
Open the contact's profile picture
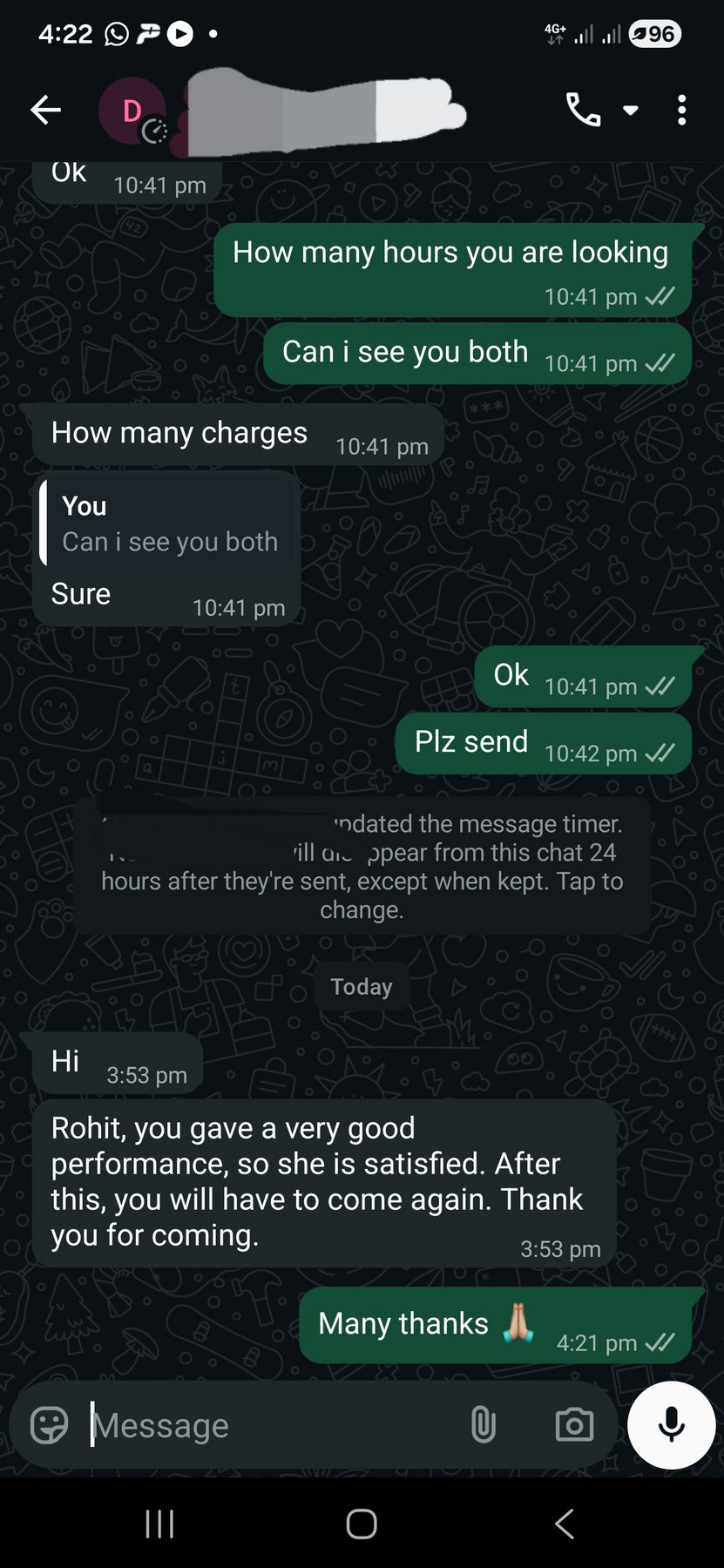[132, 111]
